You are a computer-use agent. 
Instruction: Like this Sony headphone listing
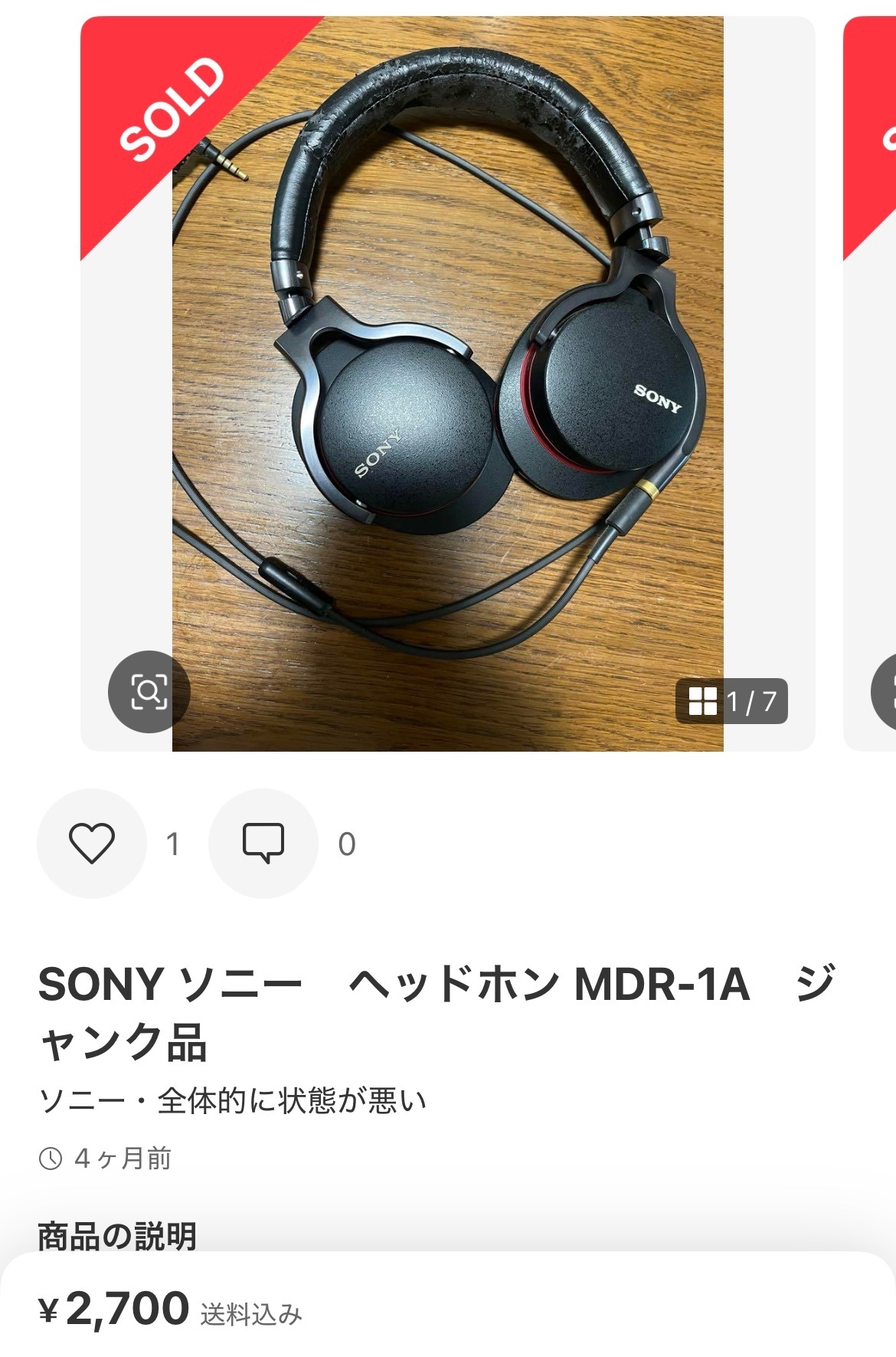(x=92, y=844)
